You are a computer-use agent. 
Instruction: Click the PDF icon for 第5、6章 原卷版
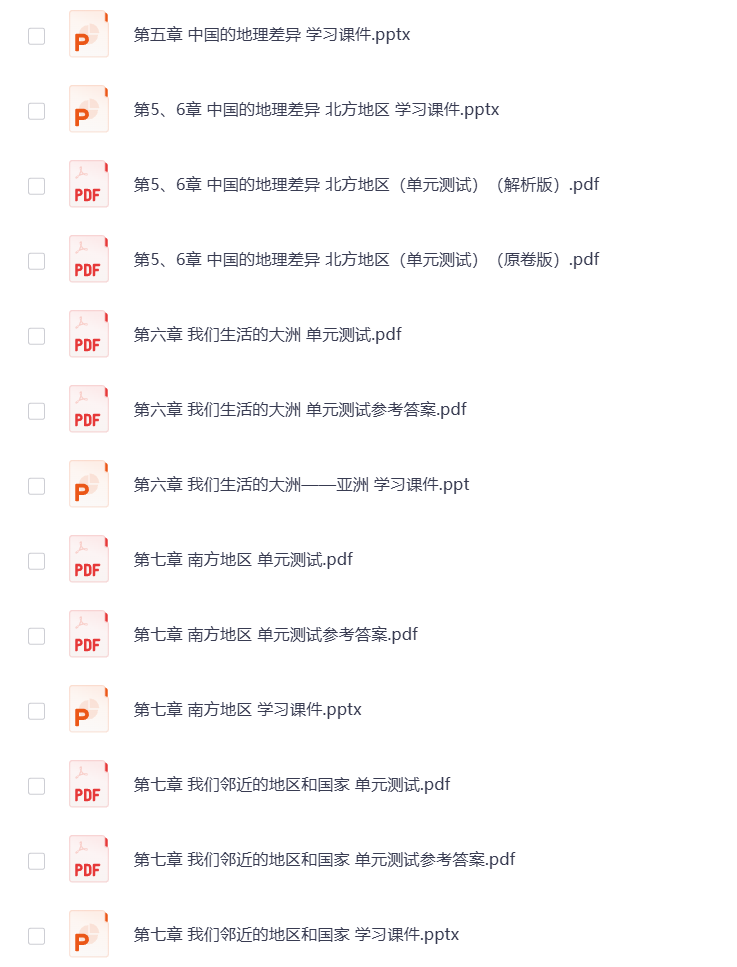click(88, 259)
